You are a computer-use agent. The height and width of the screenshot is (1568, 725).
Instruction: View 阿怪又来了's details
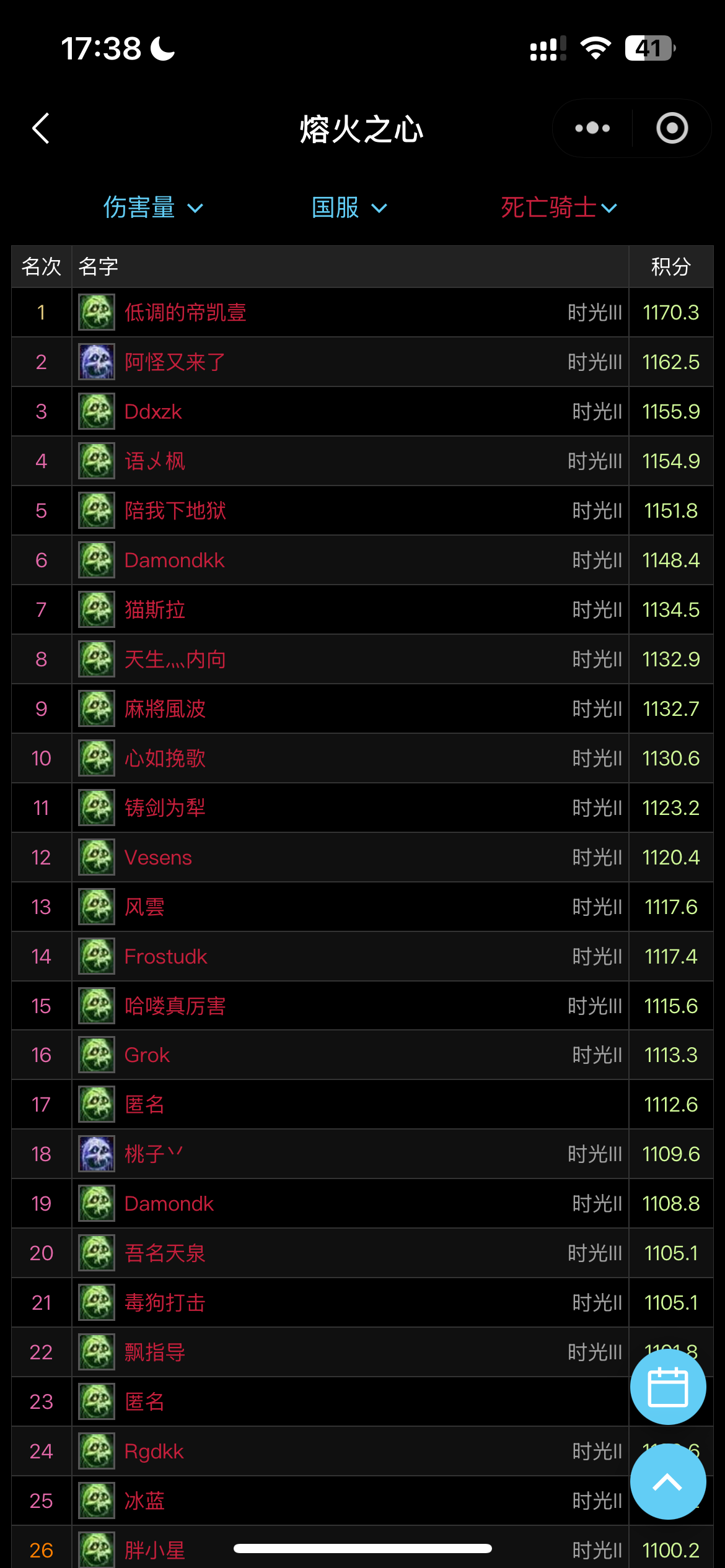tap(175, 362)
